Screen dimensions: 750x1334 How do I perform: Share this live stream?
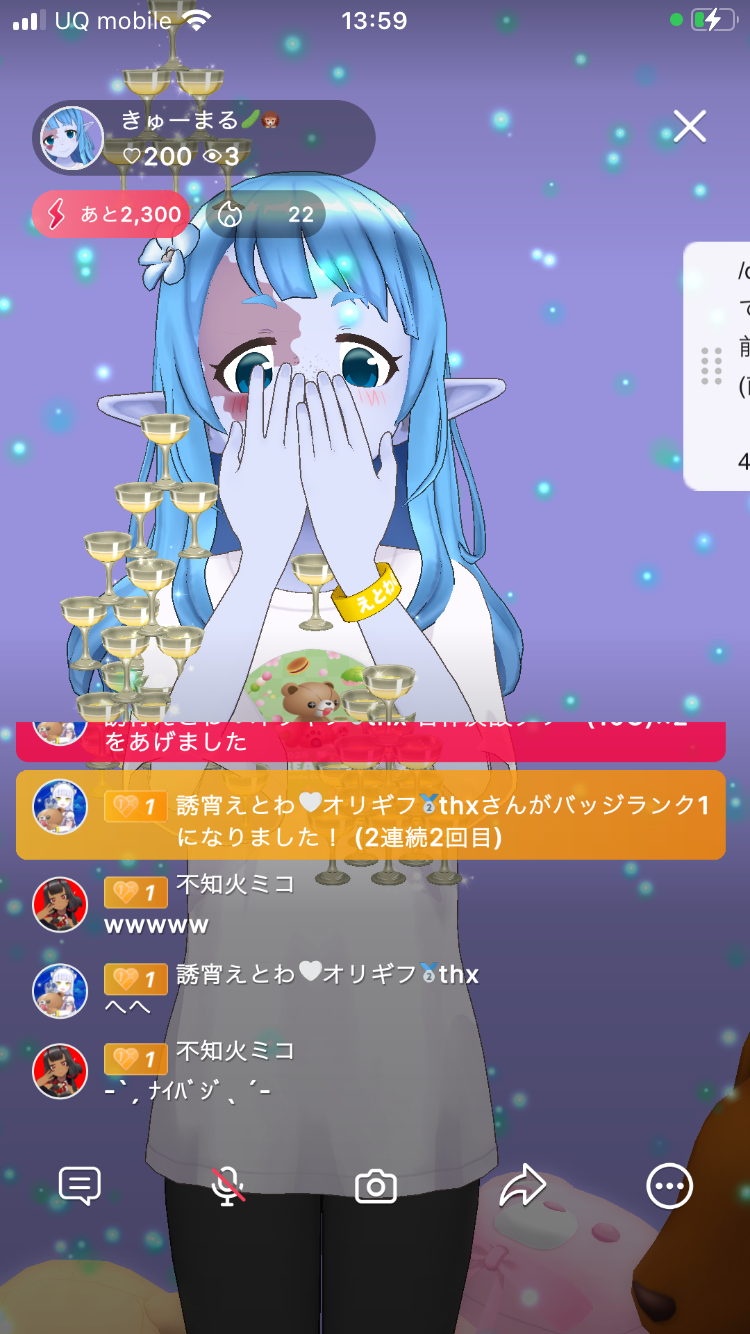[x=522, y=1186]
